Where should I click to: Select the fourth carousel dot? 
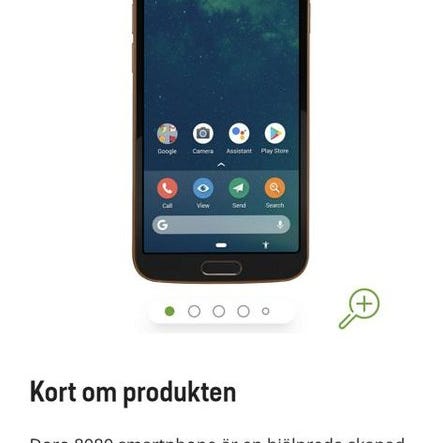[243, 311]
